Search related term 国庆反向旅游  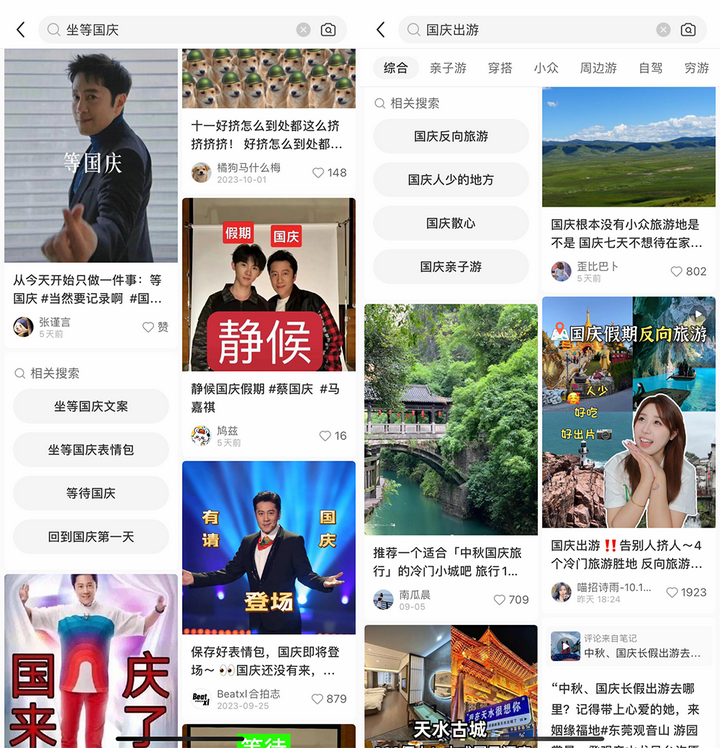coord(451,136)
